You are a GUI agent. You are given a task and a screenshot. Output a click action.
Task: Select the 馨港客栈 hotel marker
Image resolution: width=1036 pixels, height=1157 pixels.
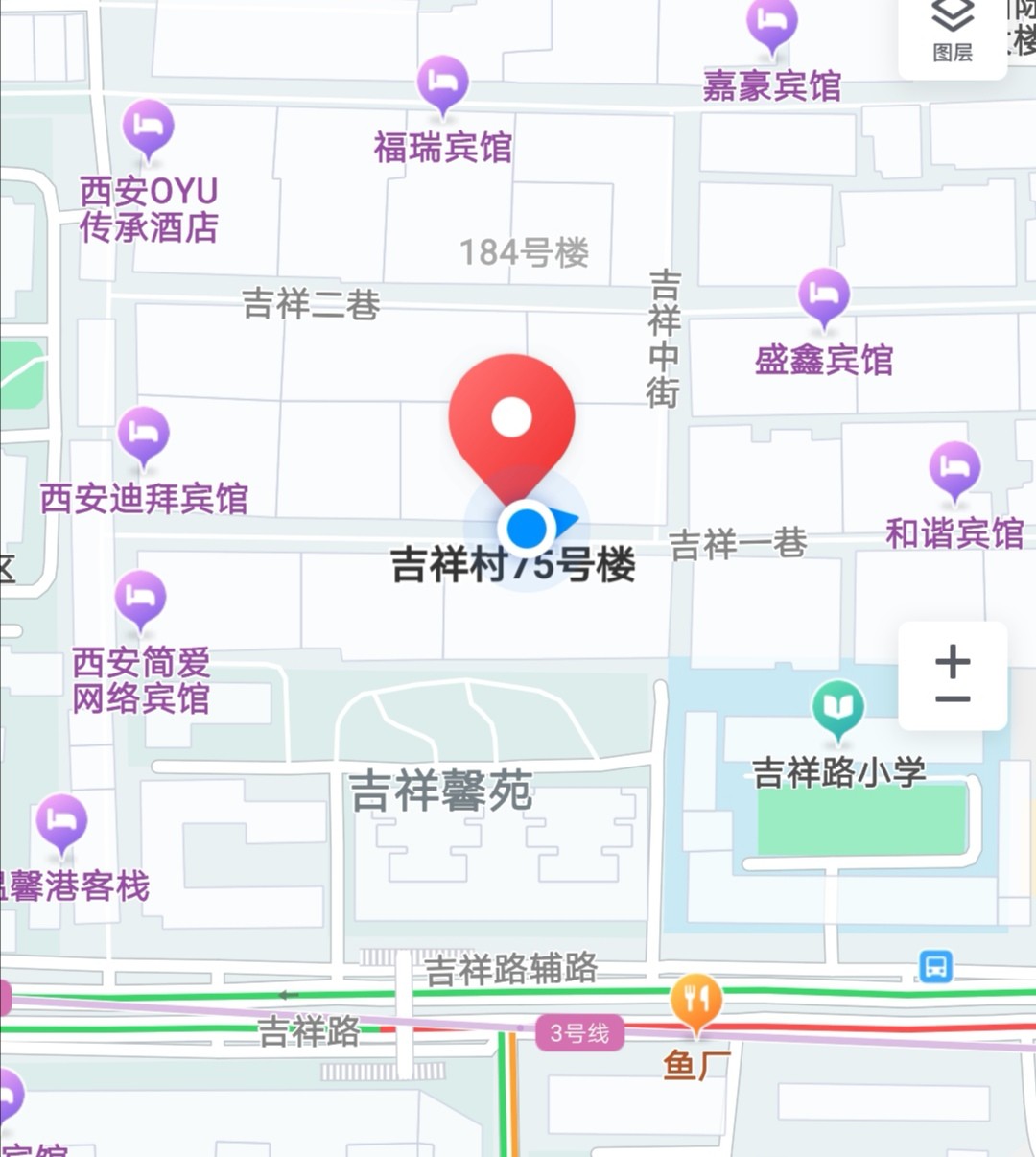click(62, 821)
